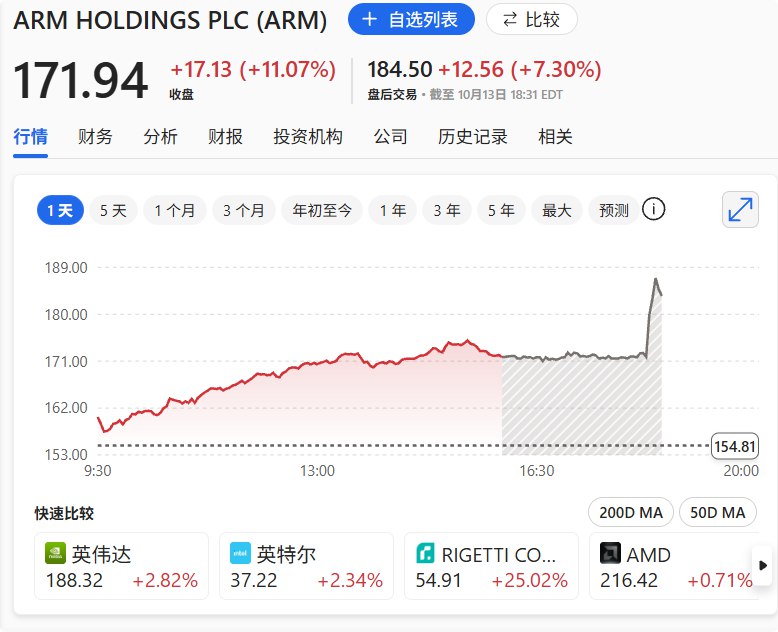The height and width of the screenshot is (632, 778).
Task: Open the 英伟达 comparison card
Action: pos(121,566)
